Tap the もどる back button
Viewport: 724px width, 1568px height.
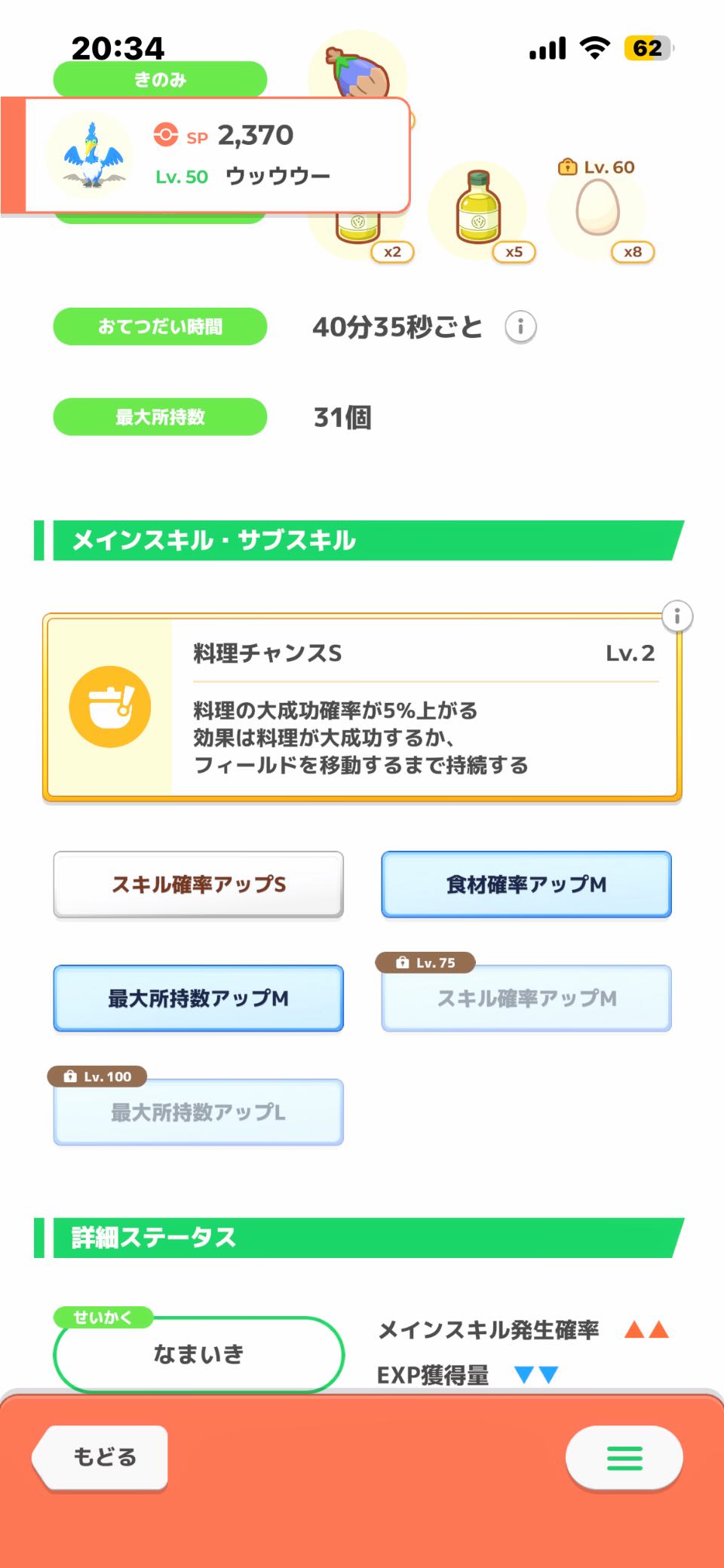[x=103, y=1456]
